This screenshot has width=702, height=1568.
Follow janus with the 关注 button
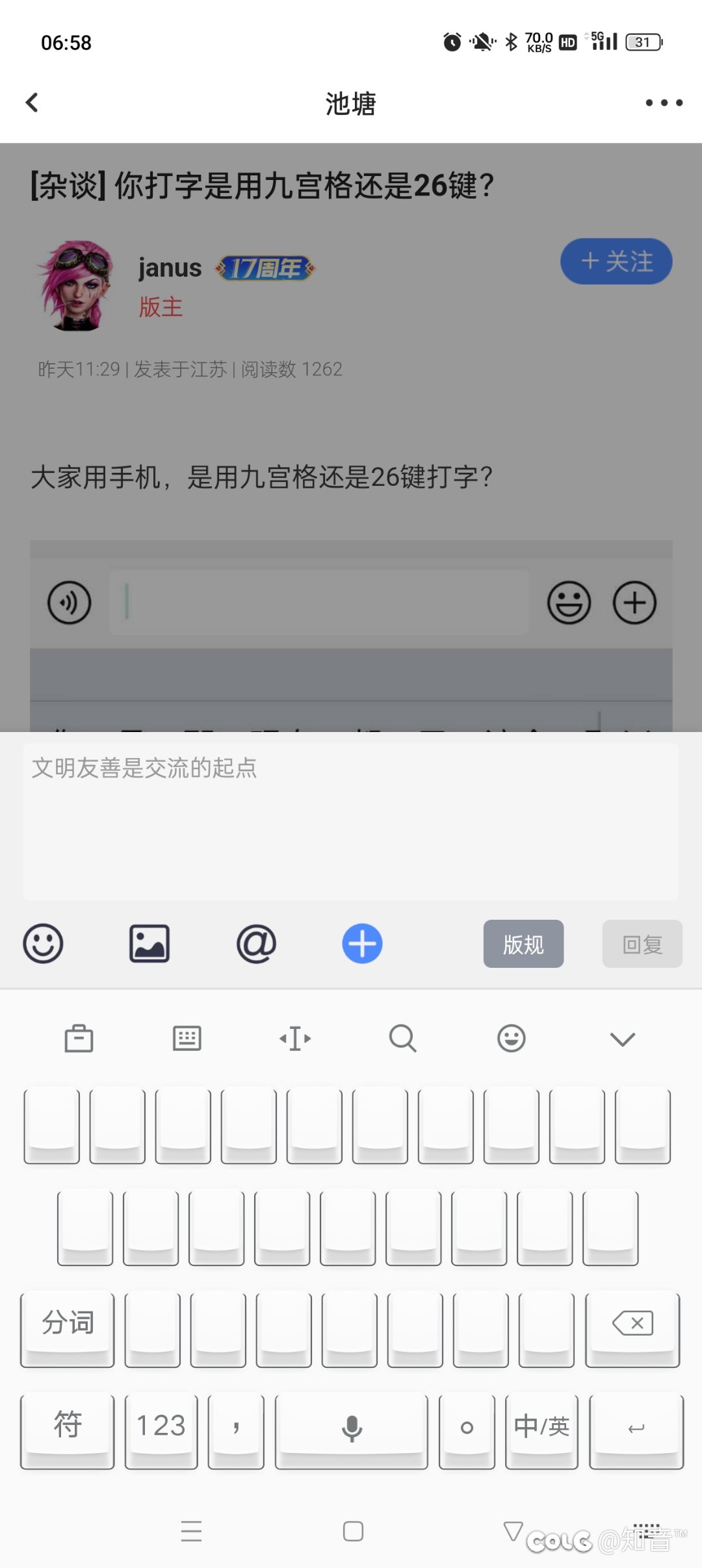tap(616, 262)
